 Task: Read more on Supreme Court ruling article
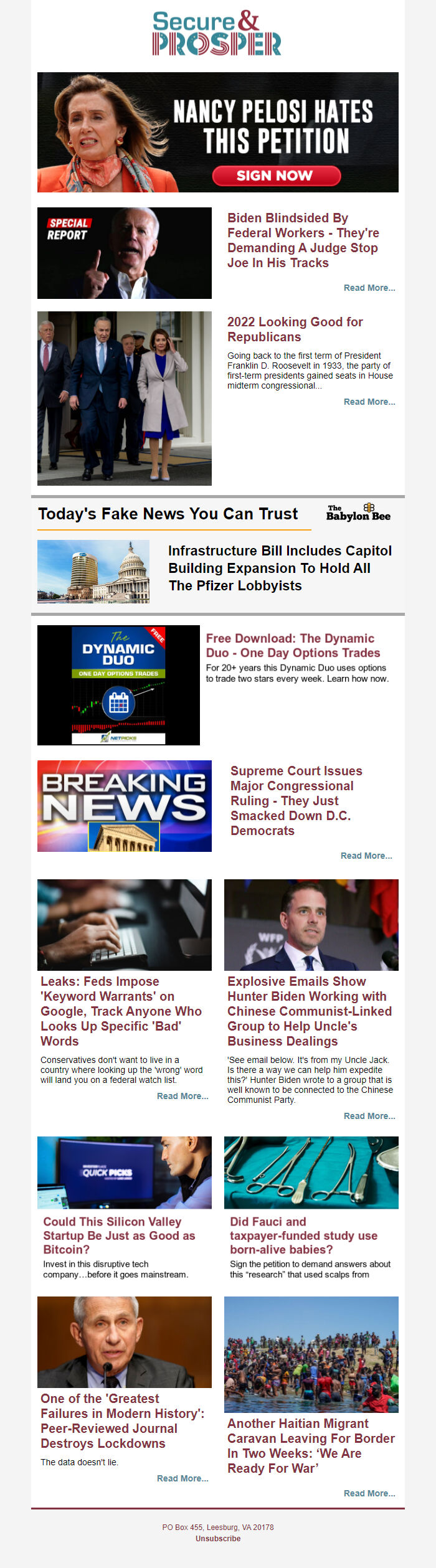(x=366, y=856)
